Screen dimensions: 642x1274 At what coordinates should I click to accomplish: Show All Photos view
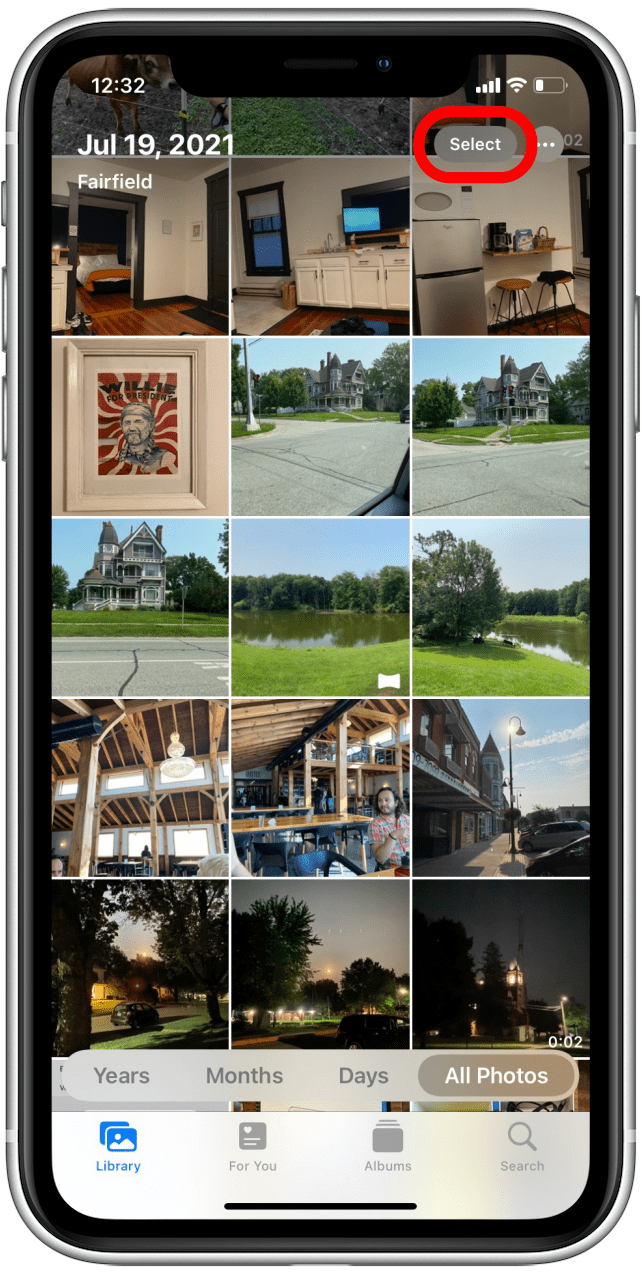tap(497, 1076)
